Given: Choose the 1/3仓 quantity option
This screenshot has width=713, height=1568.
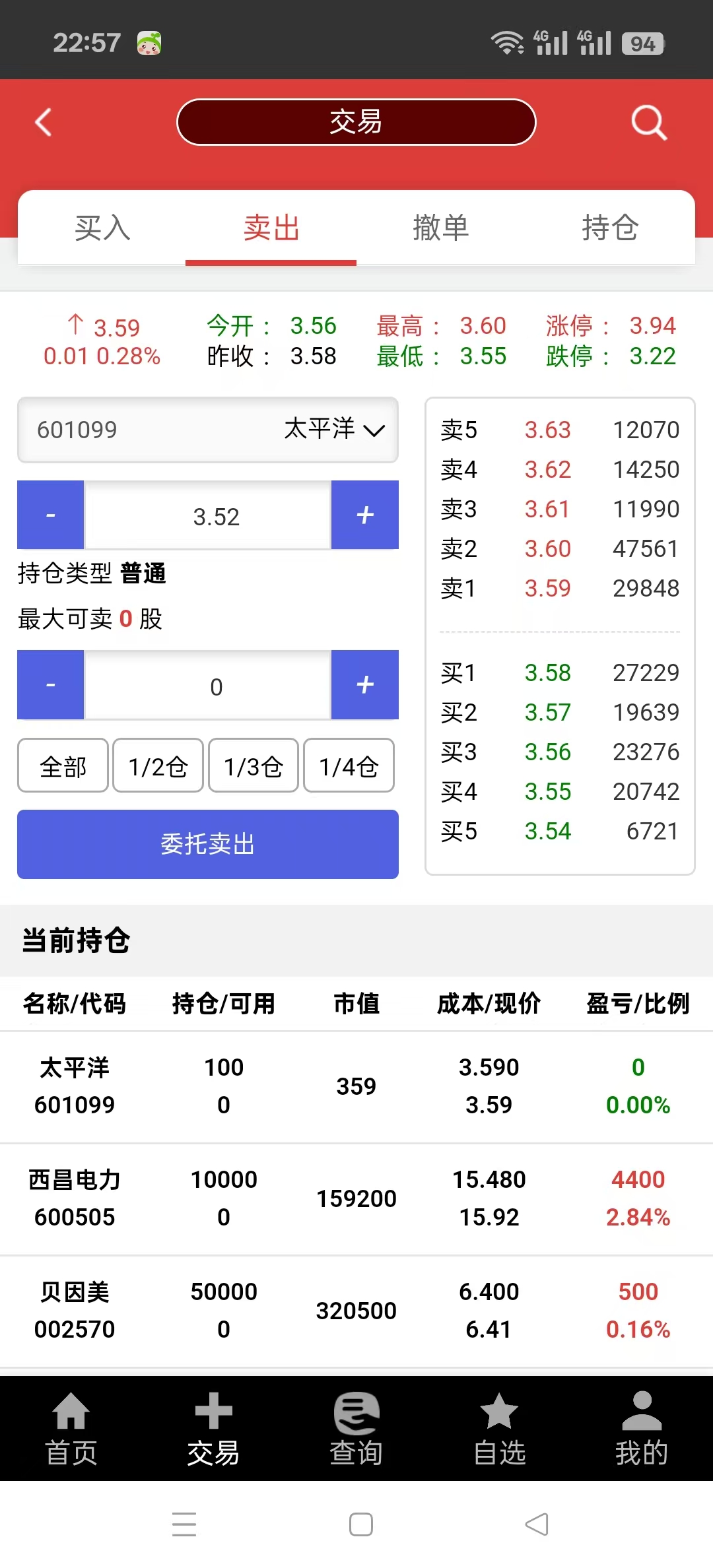Looking at the screenshot, I should pyautogui.click(x=254, y=766).
